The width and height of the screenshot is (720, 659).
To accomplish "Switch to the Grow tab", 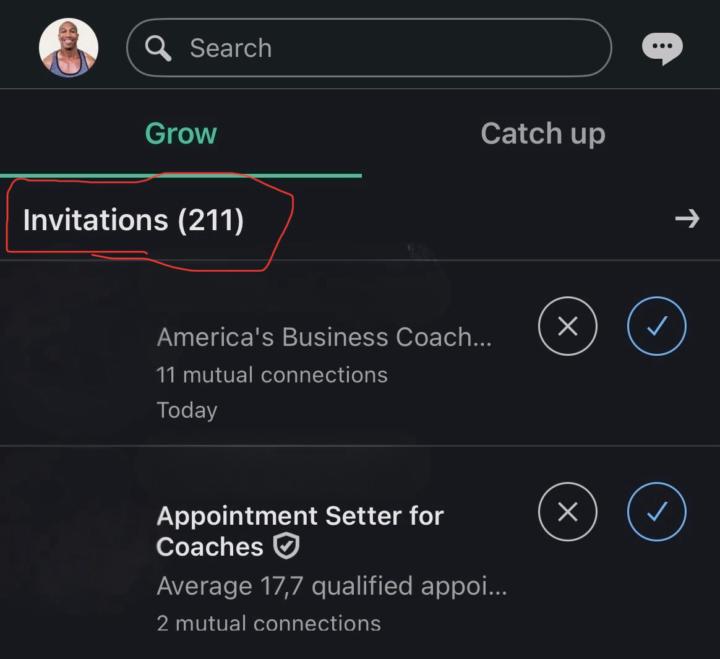I will click(180, 134).
